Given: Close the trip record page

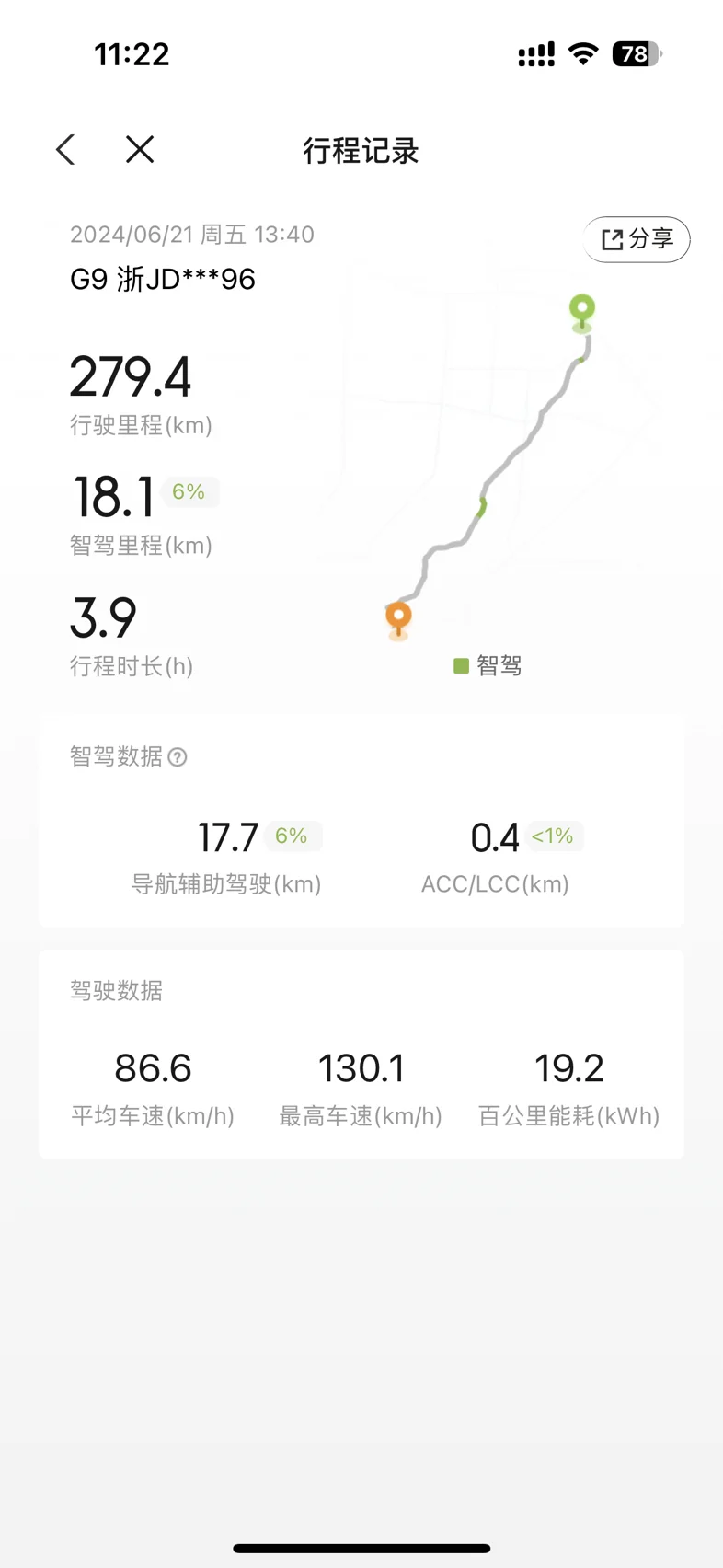Looking at the screenshot, I should coord(140,149).
